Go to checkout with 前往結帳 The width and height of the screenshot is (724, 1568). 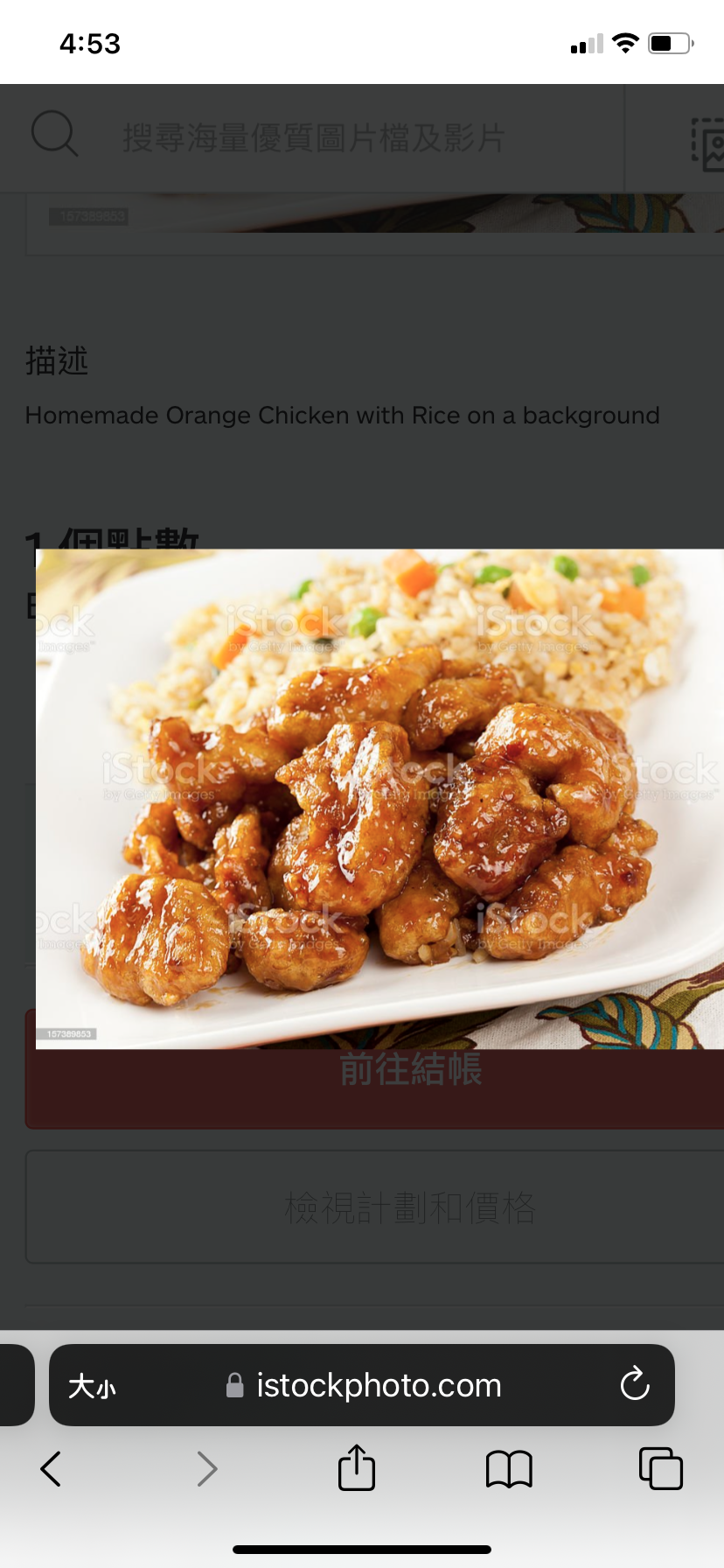click(409, 1087)
